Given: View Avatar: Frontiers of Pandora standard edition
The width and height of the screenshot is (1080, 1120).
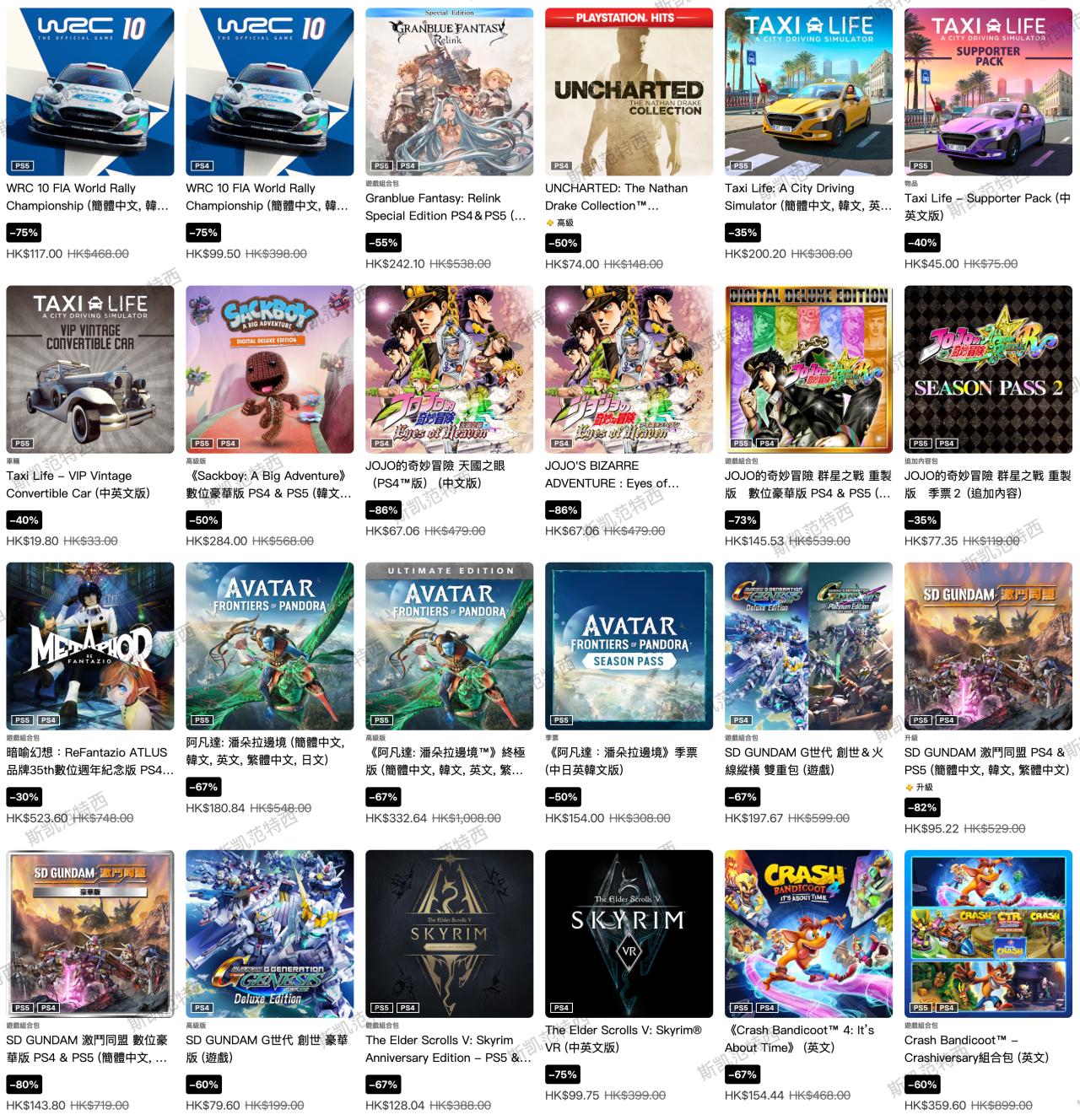Looking at the screenshot, I should pos(269,645).
